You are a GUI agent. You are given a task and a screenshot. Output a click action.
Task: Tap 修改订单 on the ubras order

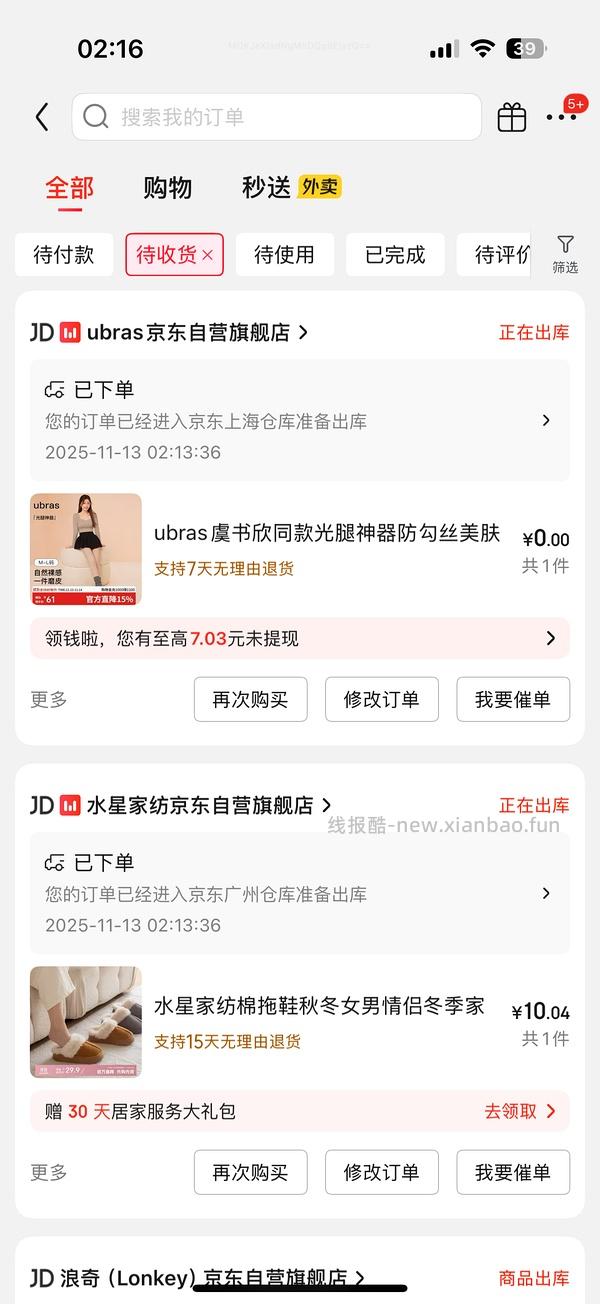[381, 699]
